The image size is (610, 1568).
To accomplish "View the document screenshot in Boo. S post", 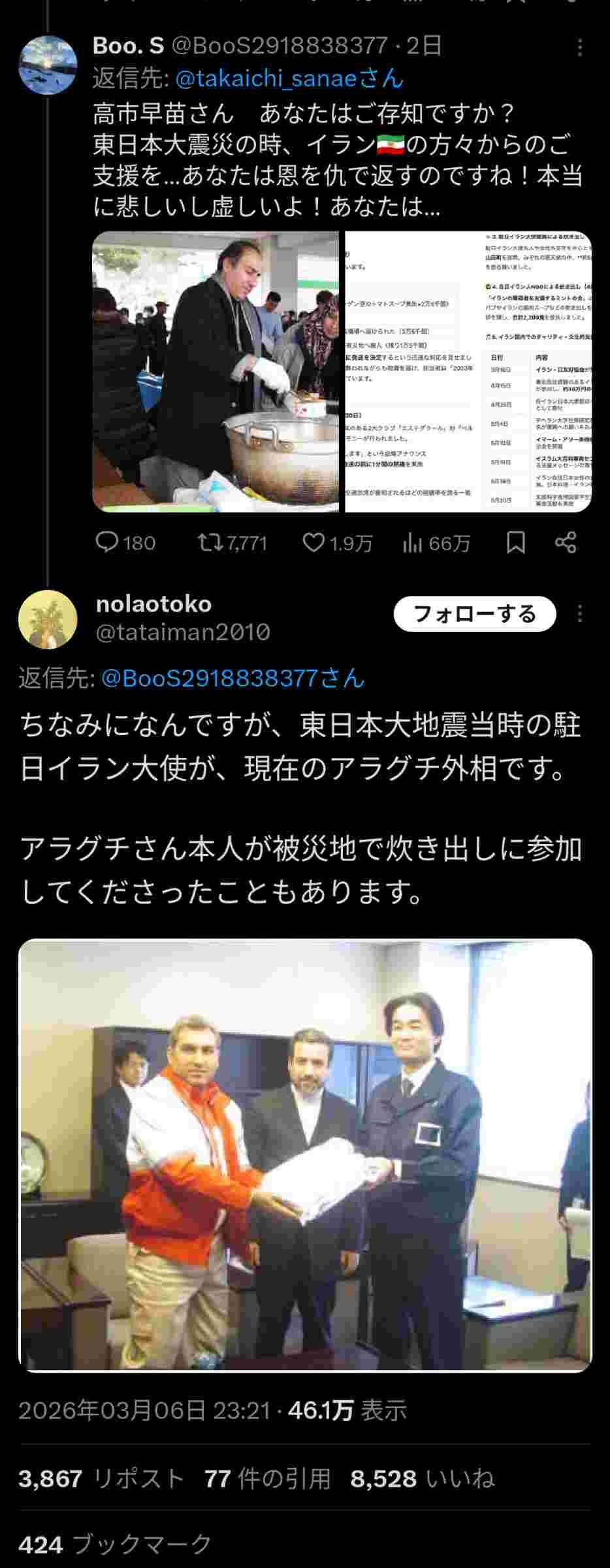I will point(468,371).
